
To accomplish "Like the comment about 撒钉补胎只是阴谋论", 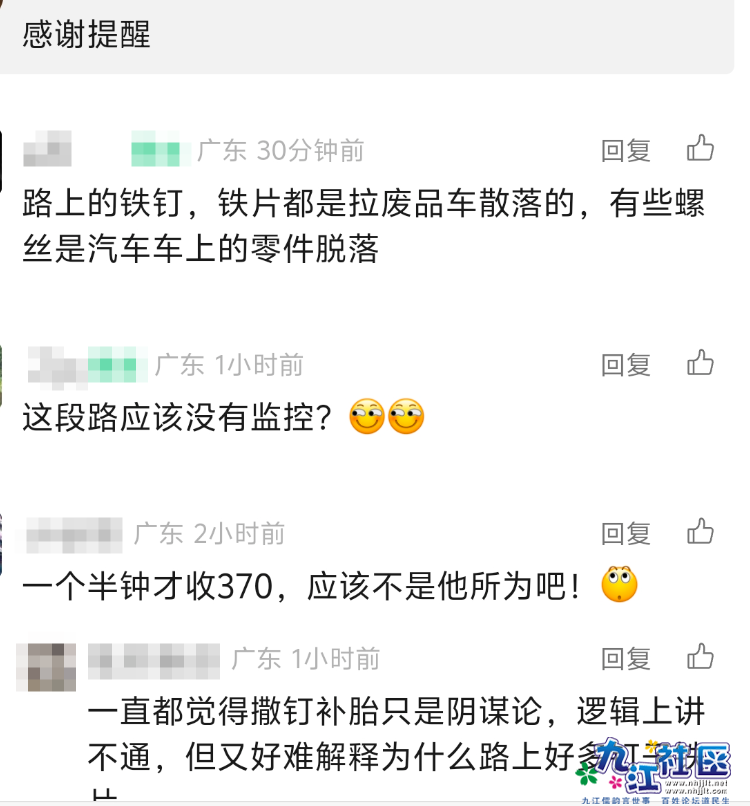I will tap(701, 657).
